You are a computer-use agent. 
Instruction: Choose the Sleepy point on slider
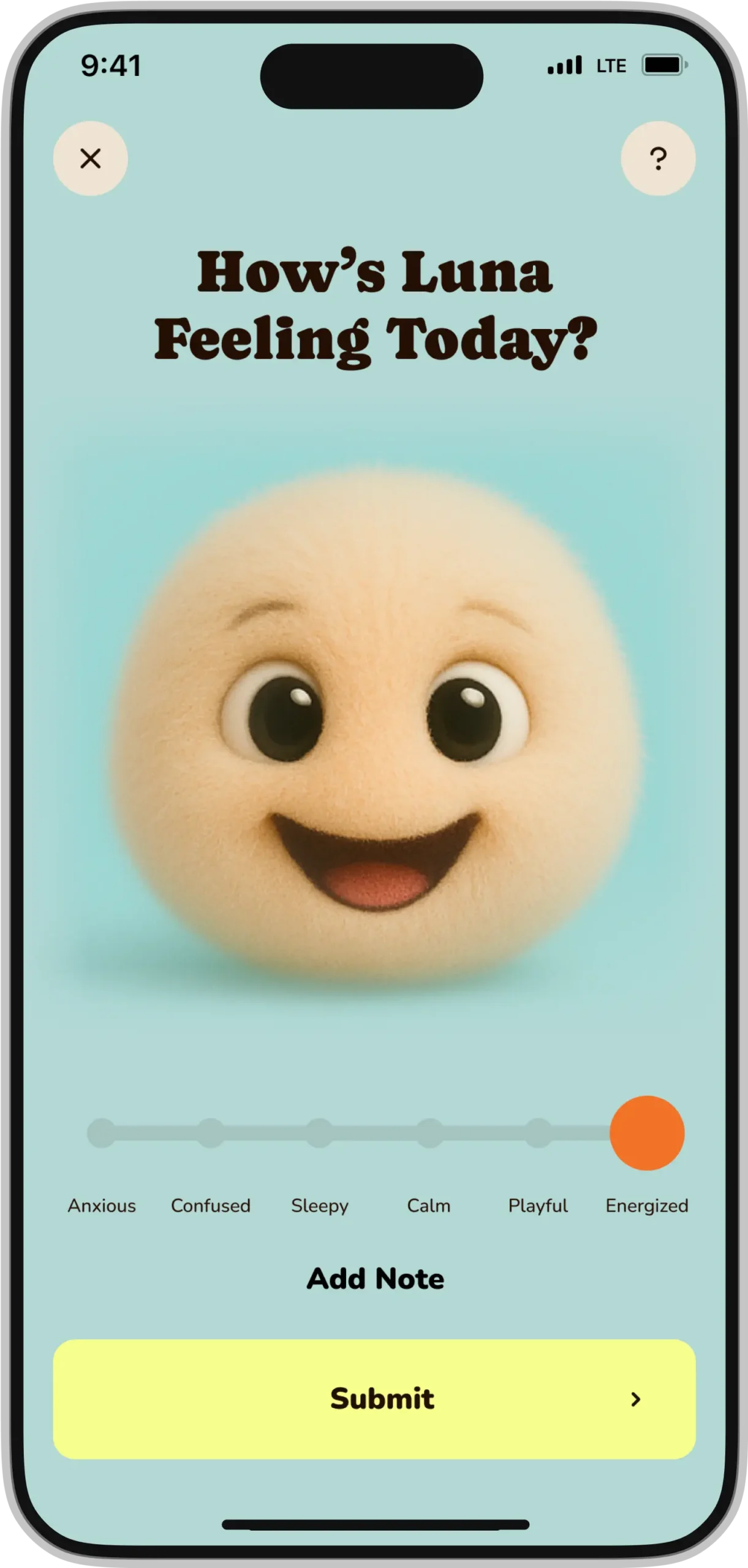click(x=320, y=1133)
